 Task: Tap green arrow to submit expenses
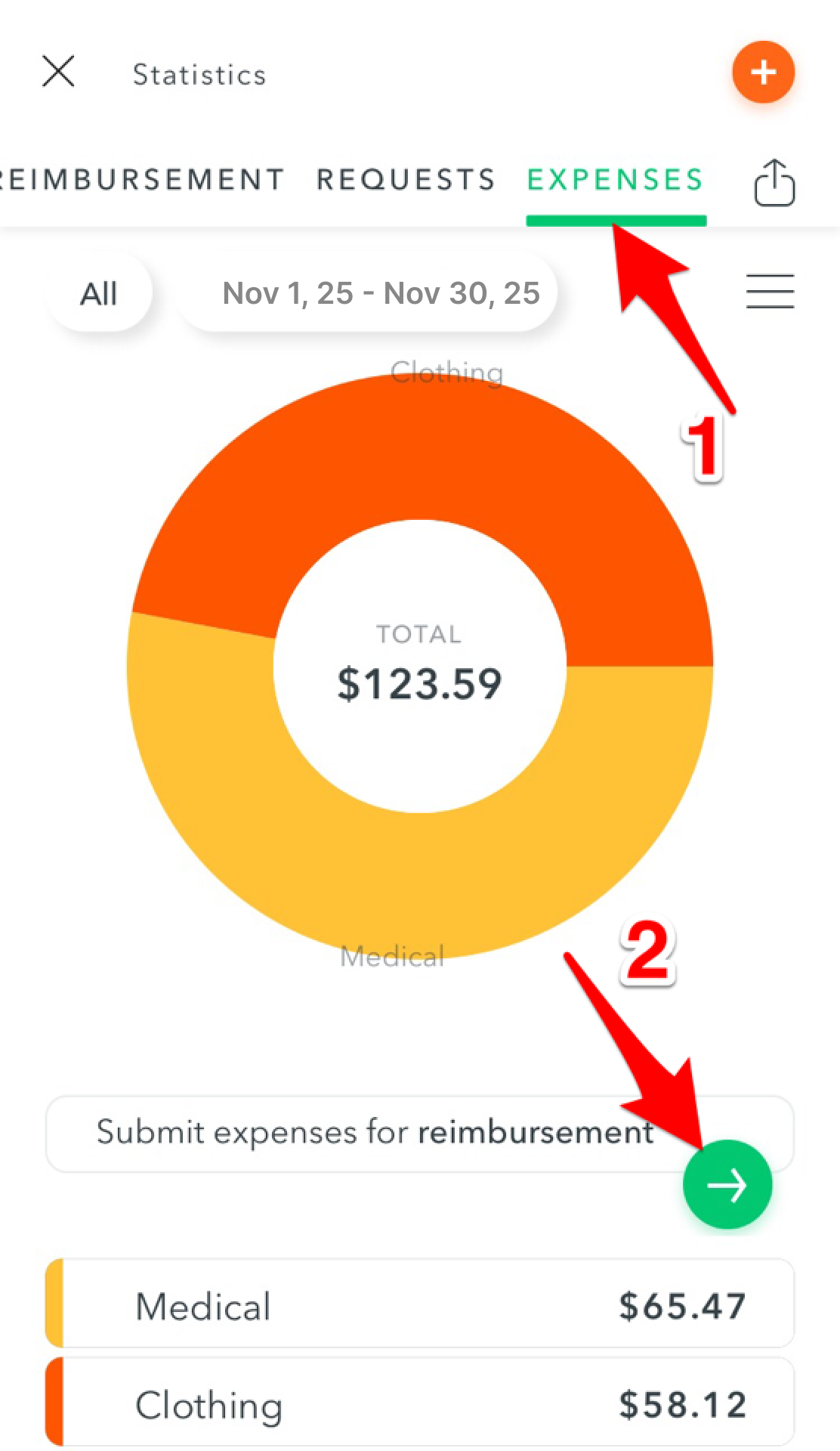point(727,1184)
